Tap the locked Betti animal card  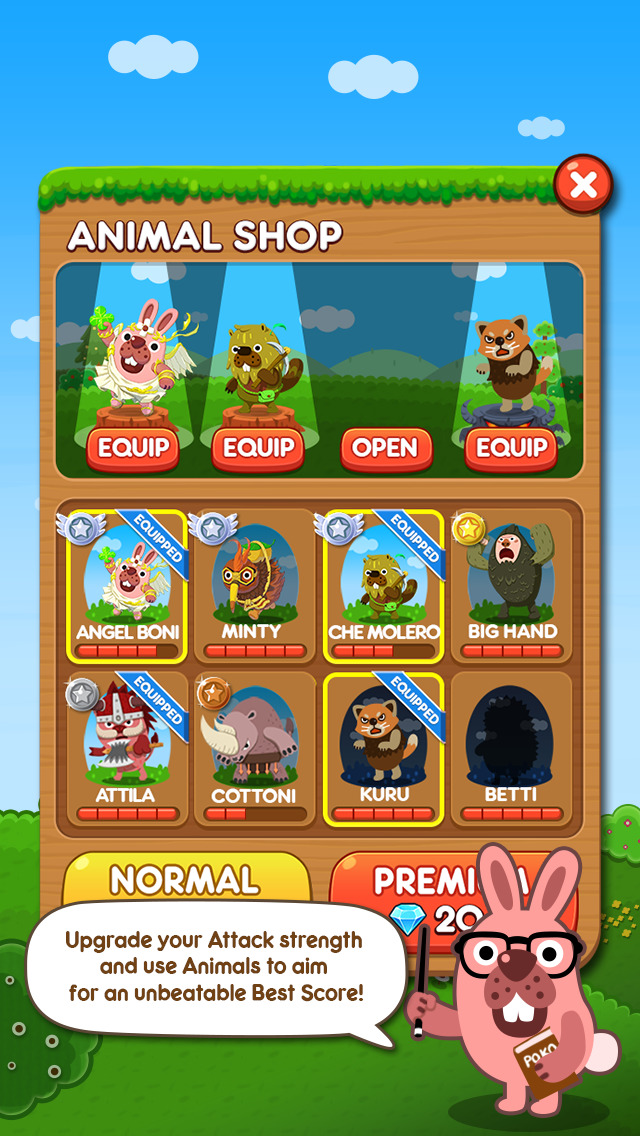coord(512,748)
